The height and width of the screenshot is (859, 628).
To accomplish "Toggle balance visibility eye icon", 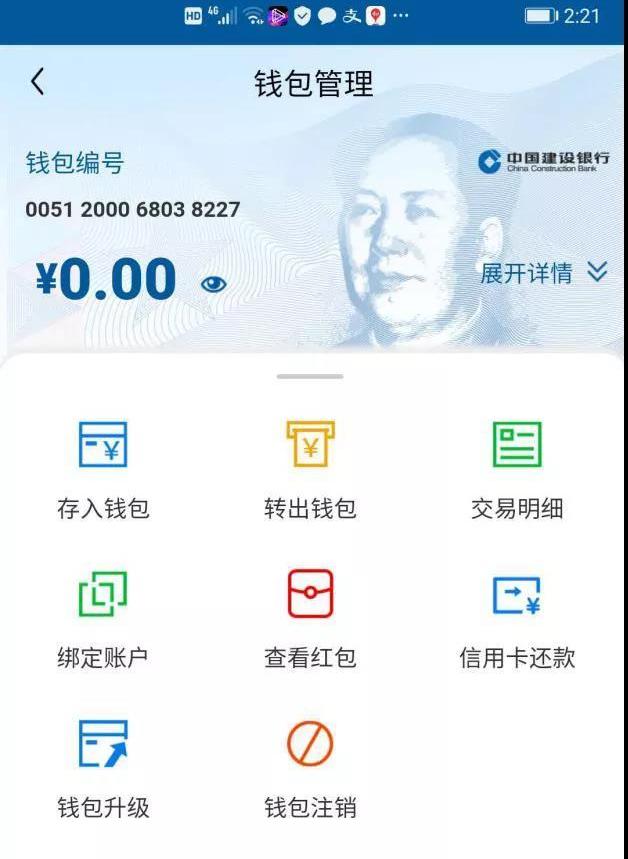I will tap(214, 284).
